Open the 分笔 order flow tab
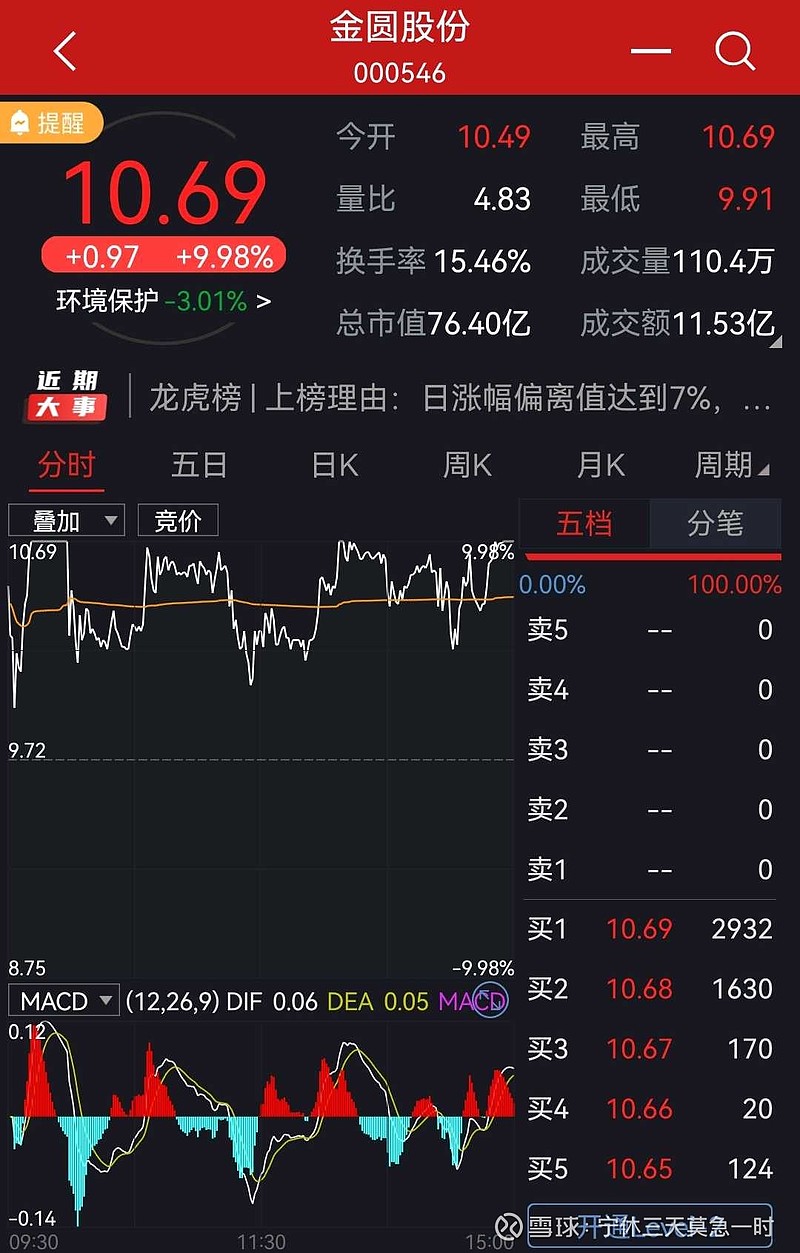The width and height of the screenshot is (800, 1253). tap(716, 523)
